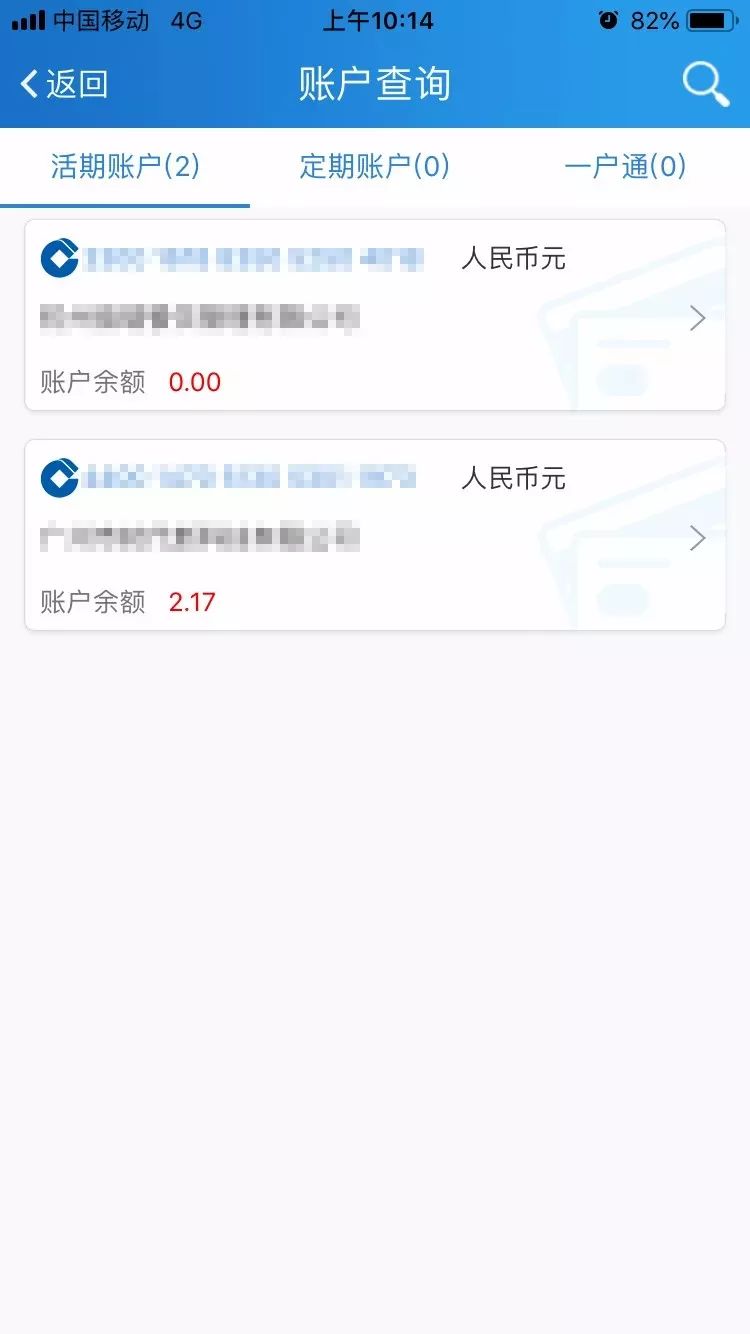Open the account with balance 0.00
Image resolution: width=750 pixels, height=1334 pixels.
[375, 315]
